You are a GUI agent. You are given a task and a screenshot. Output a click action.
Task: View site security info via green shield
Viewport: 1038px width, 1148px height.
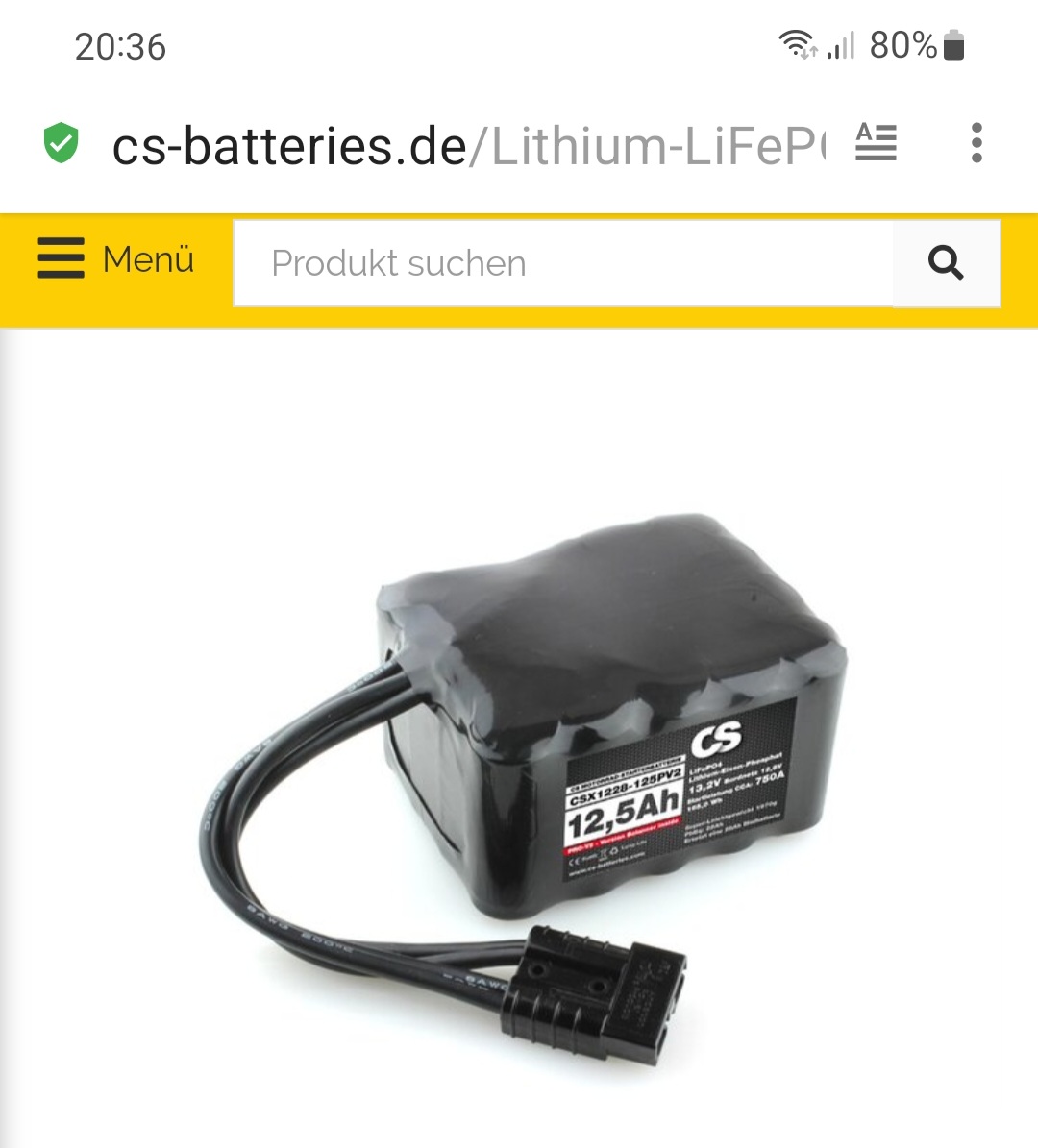click(x=62, y=144)
